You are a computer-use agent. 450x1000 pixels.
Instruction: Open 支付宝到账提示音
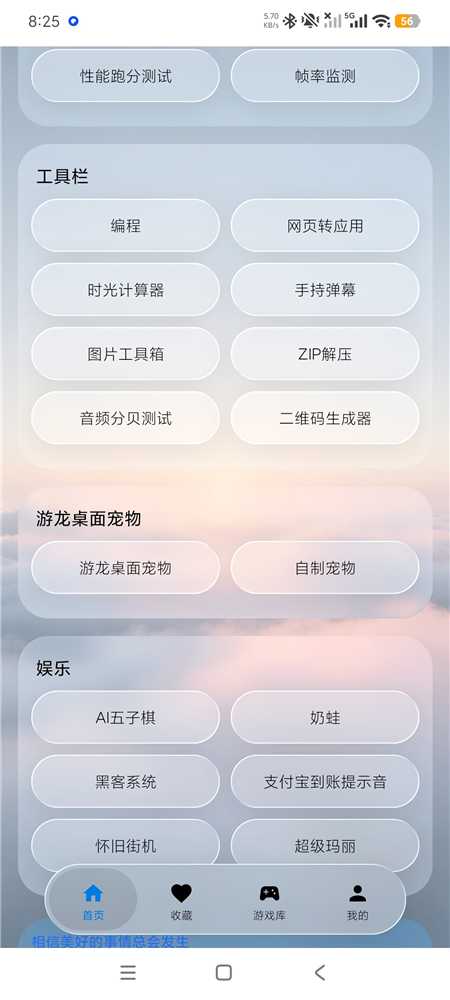[x=325, y=782]
